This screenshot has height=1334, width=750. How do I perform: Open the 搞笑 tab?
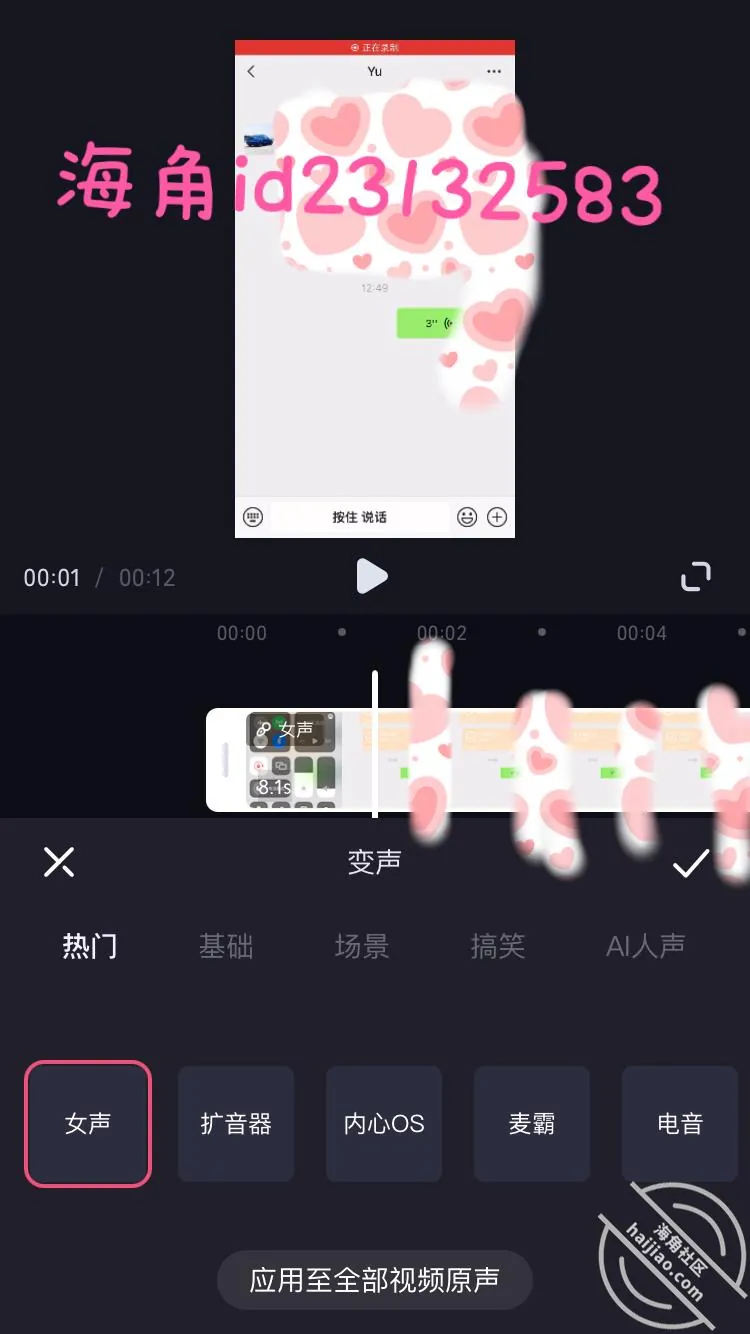(498, 946)
